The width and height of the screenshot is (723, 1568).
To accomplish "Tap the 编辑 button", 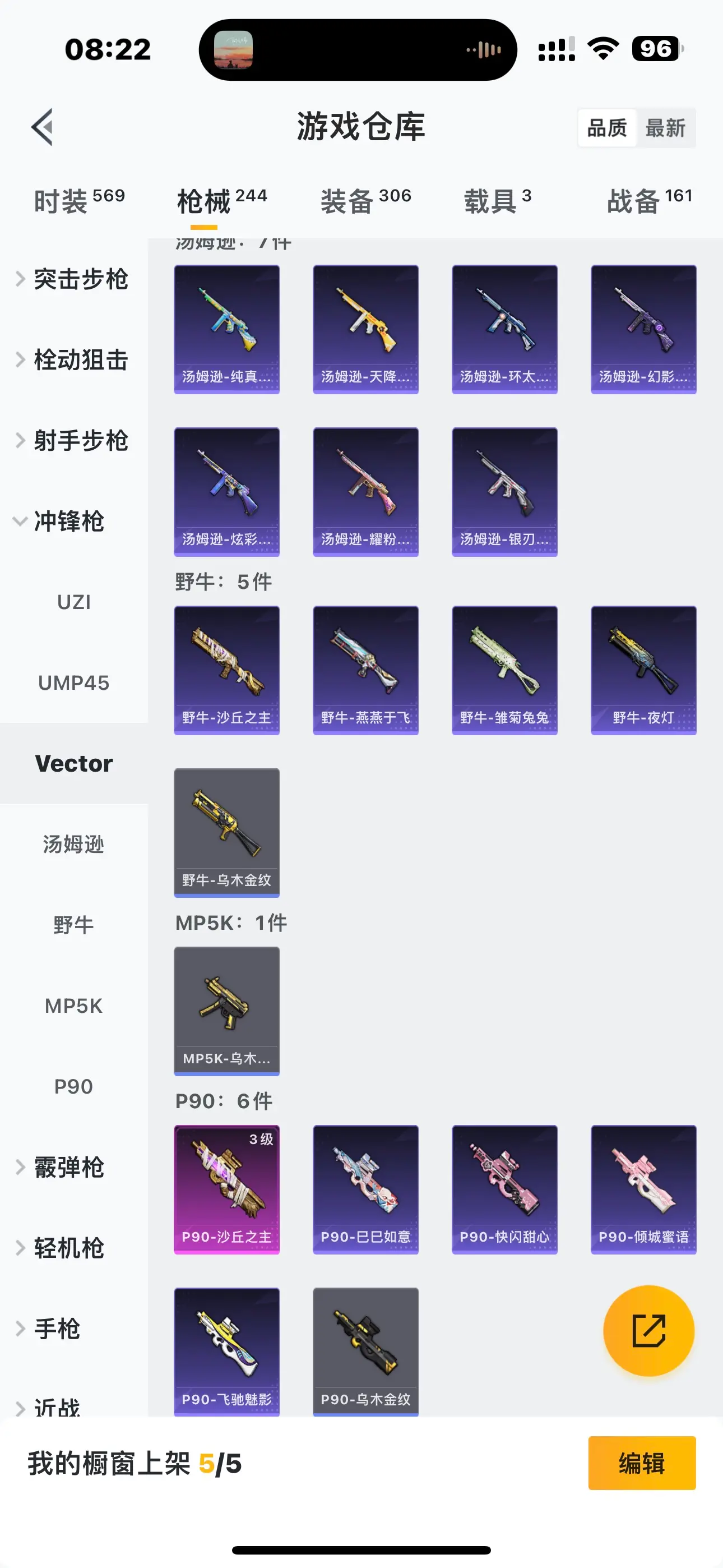I will click(x=641, y=1463).
